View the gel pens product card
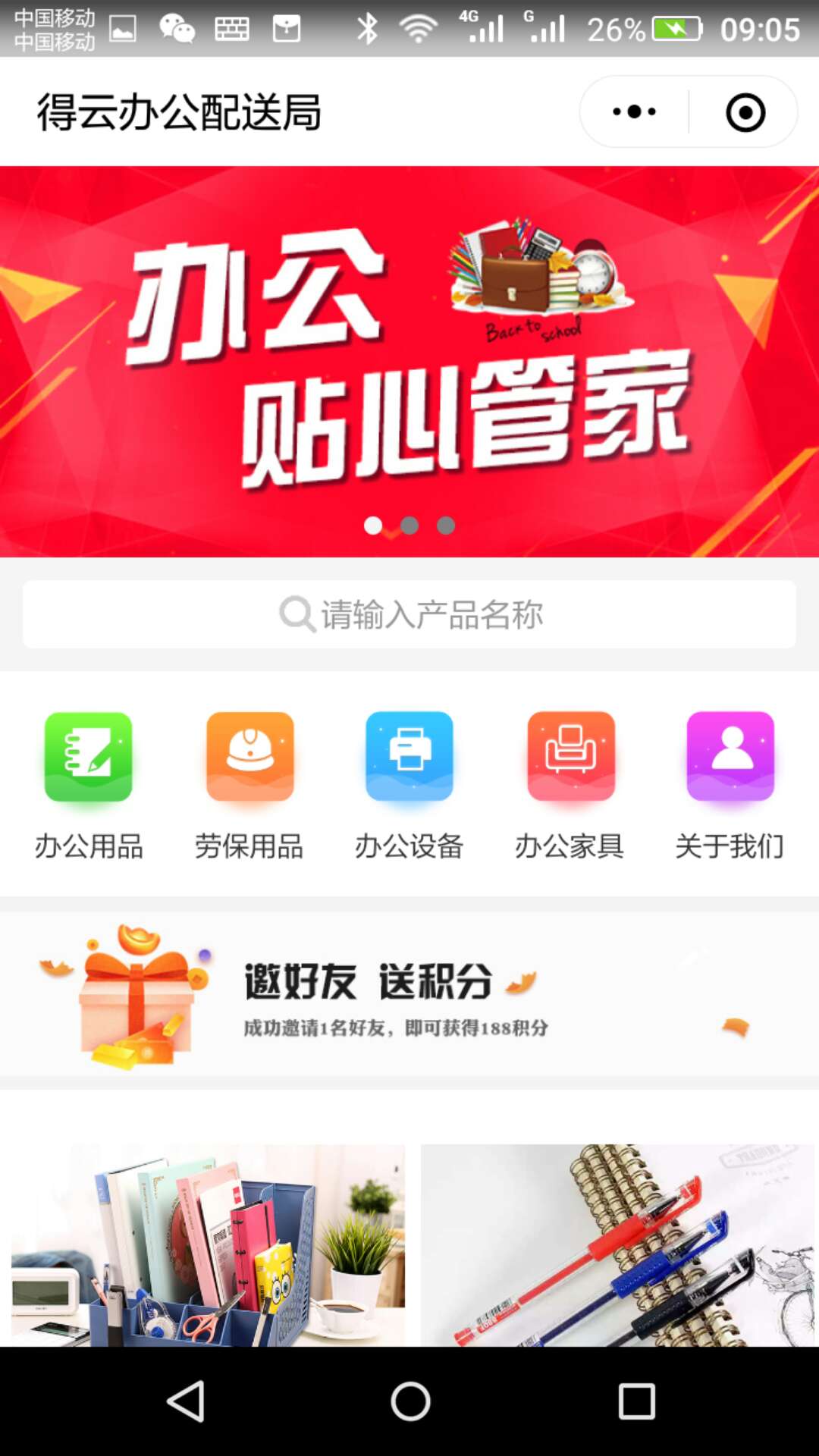Viewport: 819px width, 1456px height. (617, 1245)
